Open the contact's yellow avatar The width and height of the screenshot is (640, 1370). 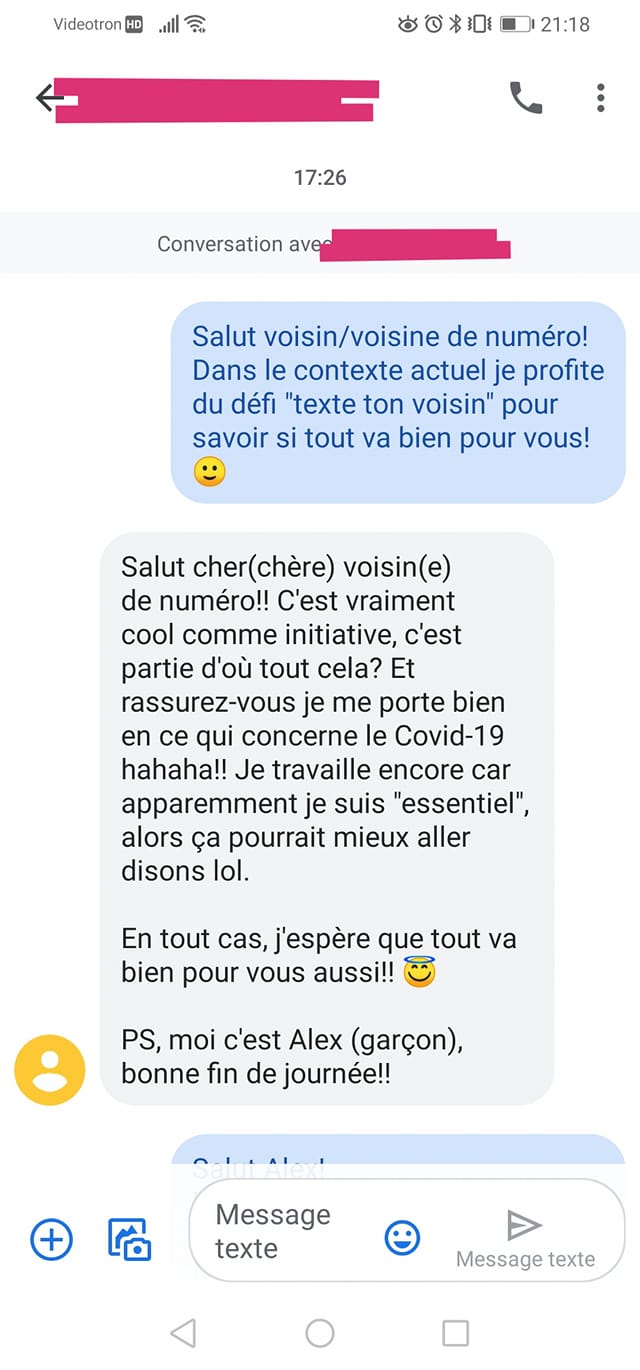49,1071
